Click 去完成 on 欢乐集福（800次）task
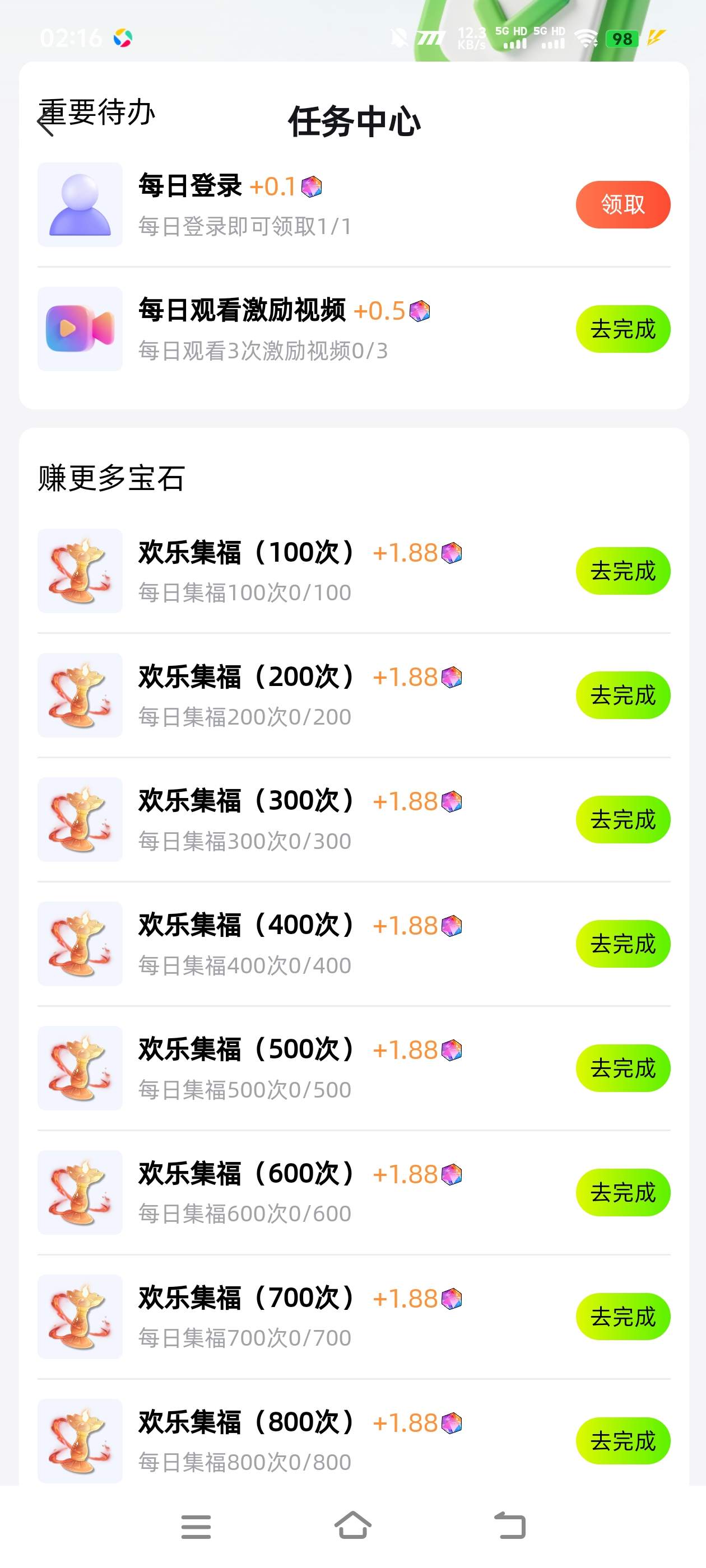 coord(623,1440)
